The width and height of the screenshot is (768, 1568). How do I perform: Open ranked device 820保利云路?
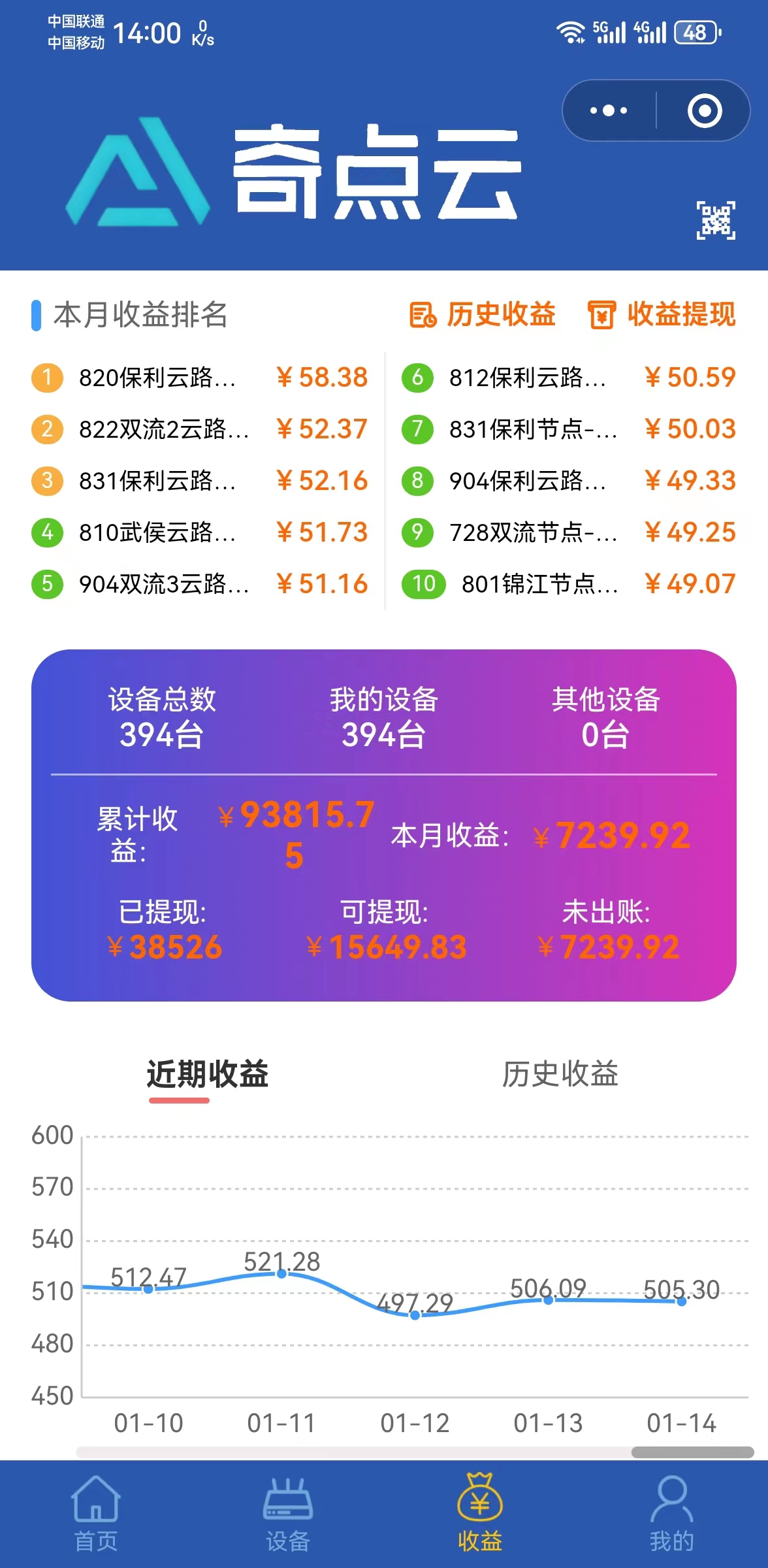click(x=157, y=378)
